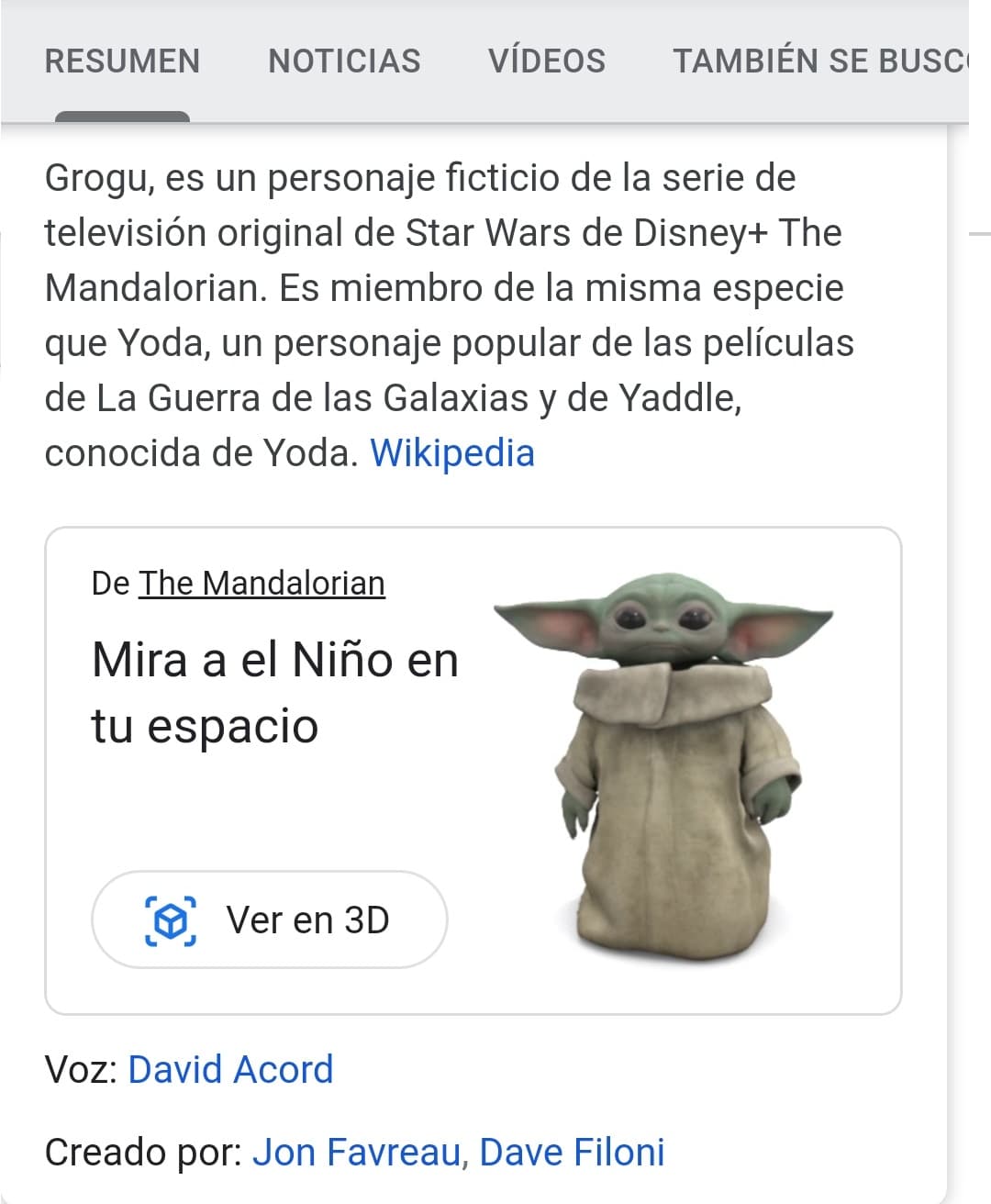
Task: Open David Acord voice actor link
Action: [230, 1070]
